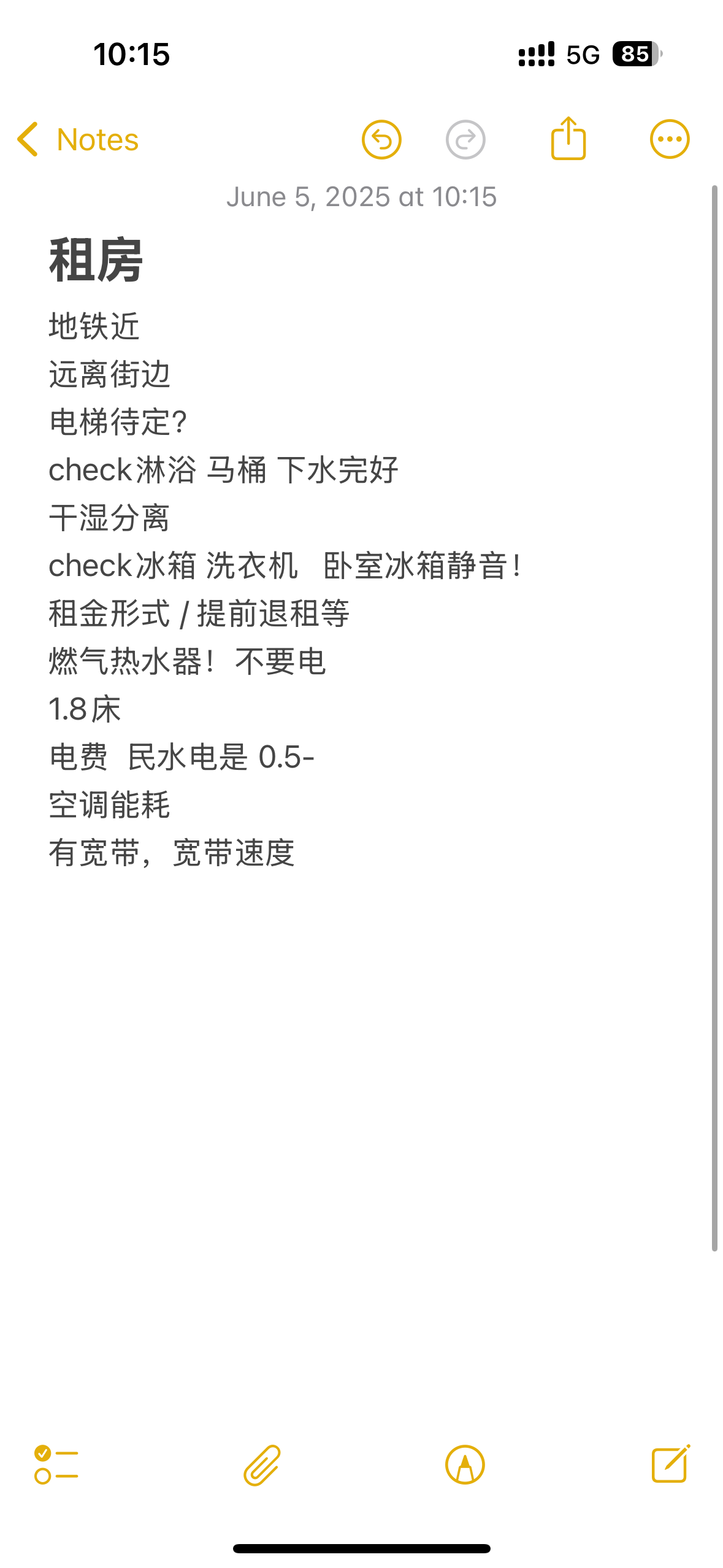Viewport: 723px width, 1568px height.
Task: Compose a new note
Action: (671, 1463)
